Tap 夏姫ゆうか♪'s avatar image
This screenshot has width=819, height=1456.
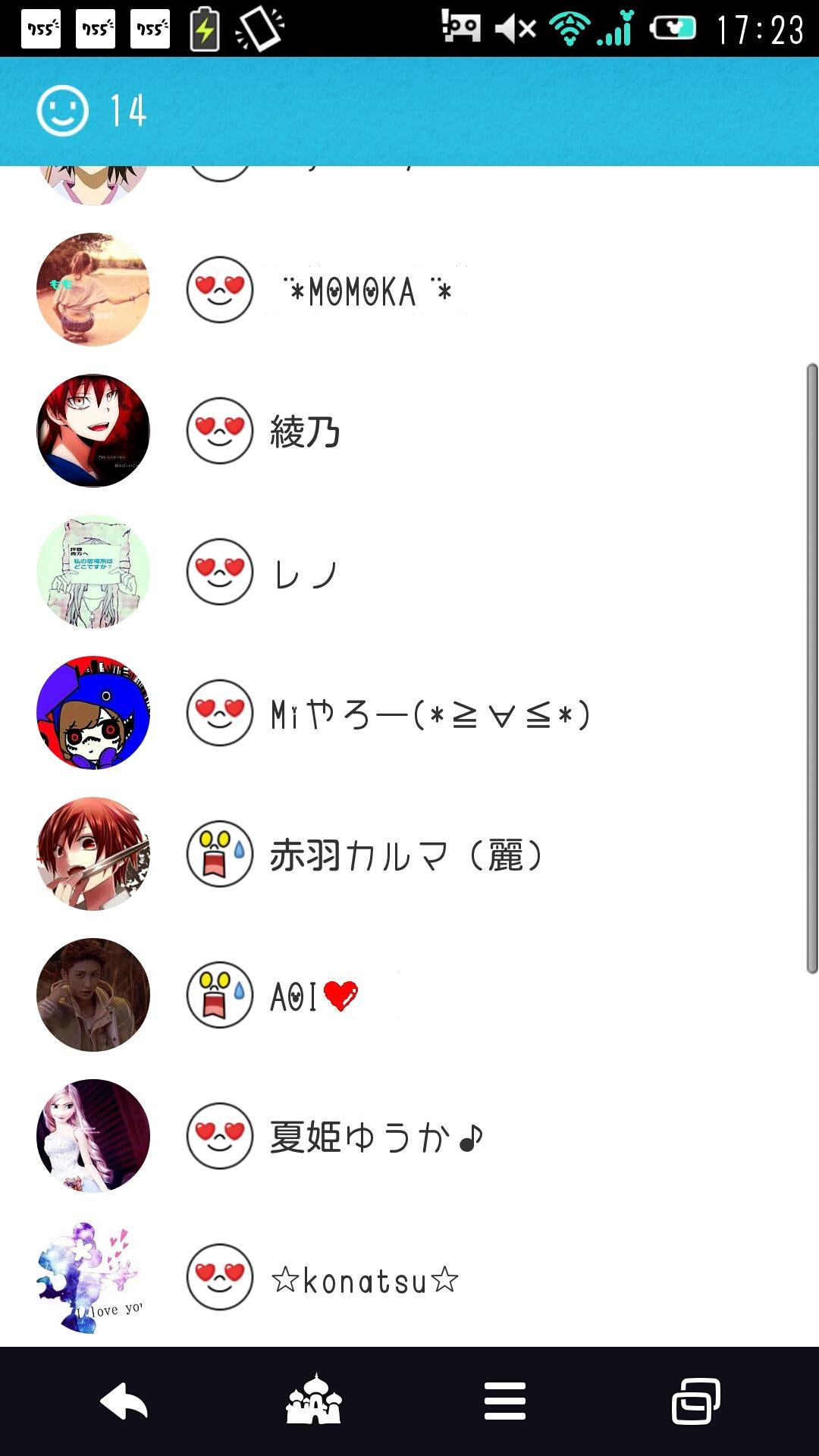pos(93,1135)
